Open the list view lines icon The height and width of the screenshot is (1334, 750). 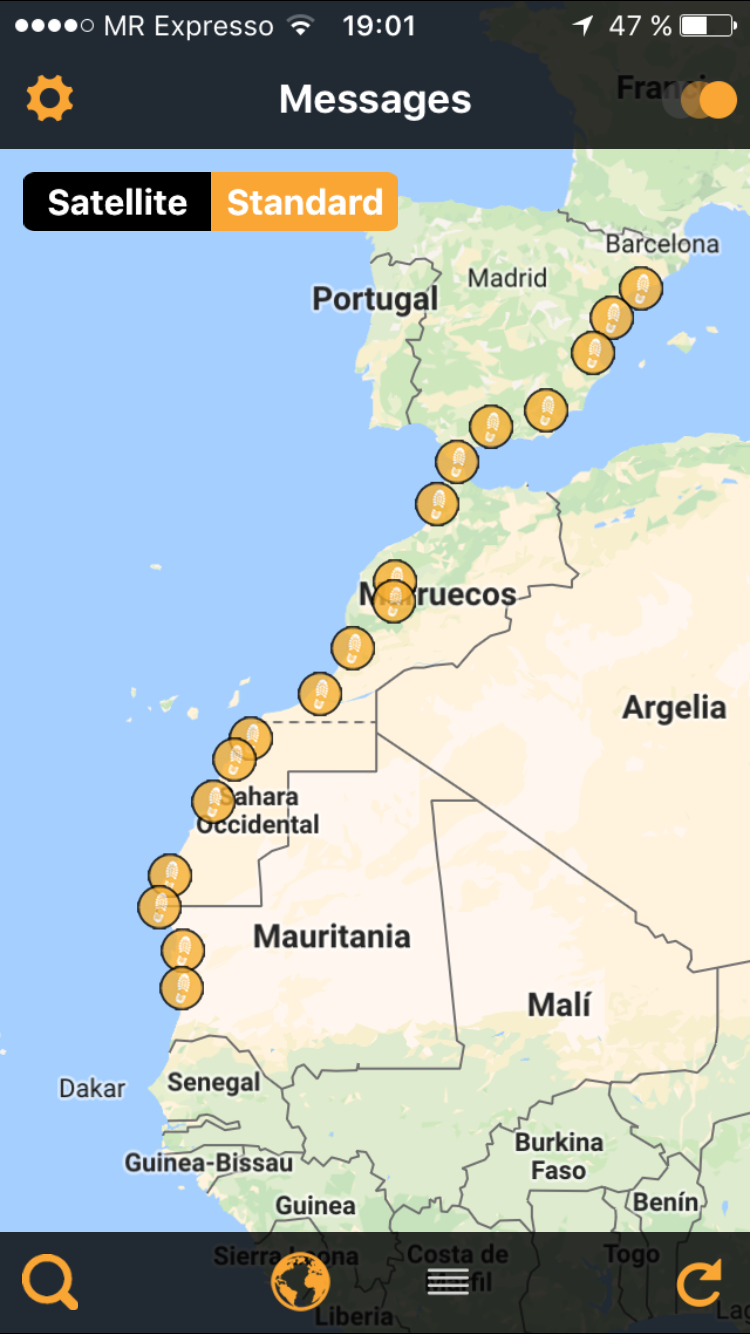(x=448, y=1282)
